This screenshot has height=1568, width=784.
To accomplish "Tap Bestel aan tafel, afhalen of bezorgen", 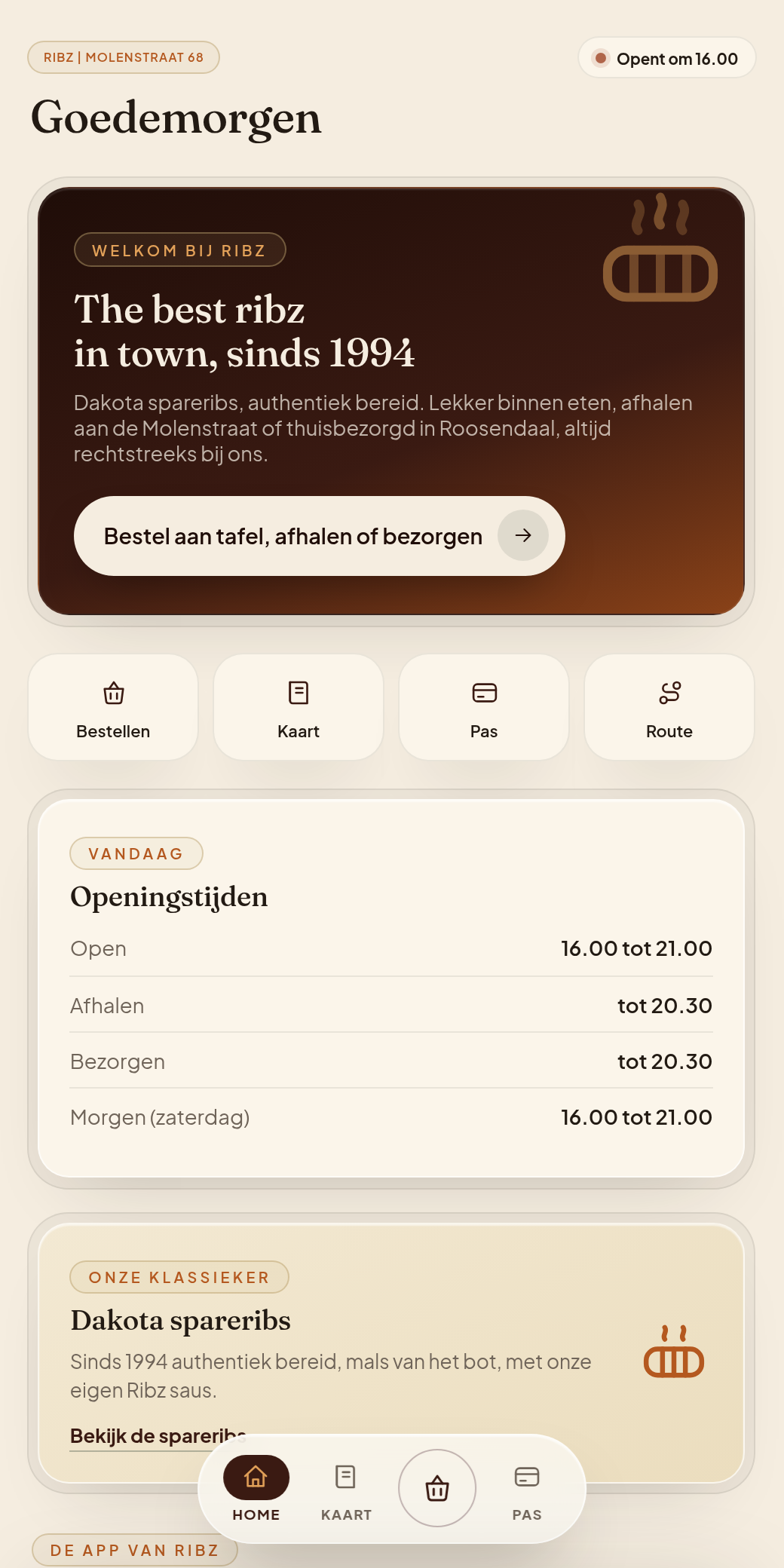I will pyautogui.click(x=319, y=536).
